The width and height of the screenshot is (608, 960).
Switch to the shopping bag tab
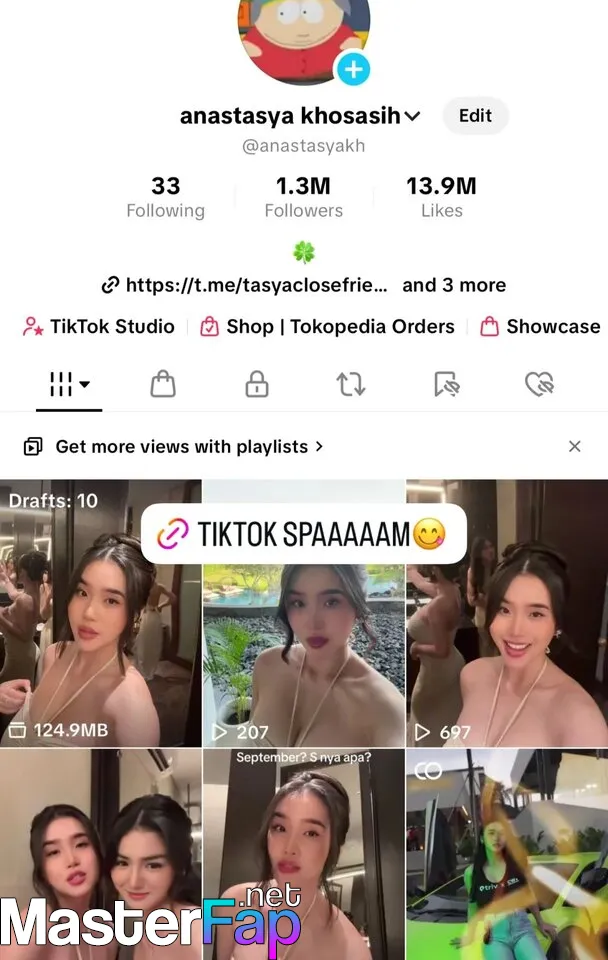pos(163,384)
